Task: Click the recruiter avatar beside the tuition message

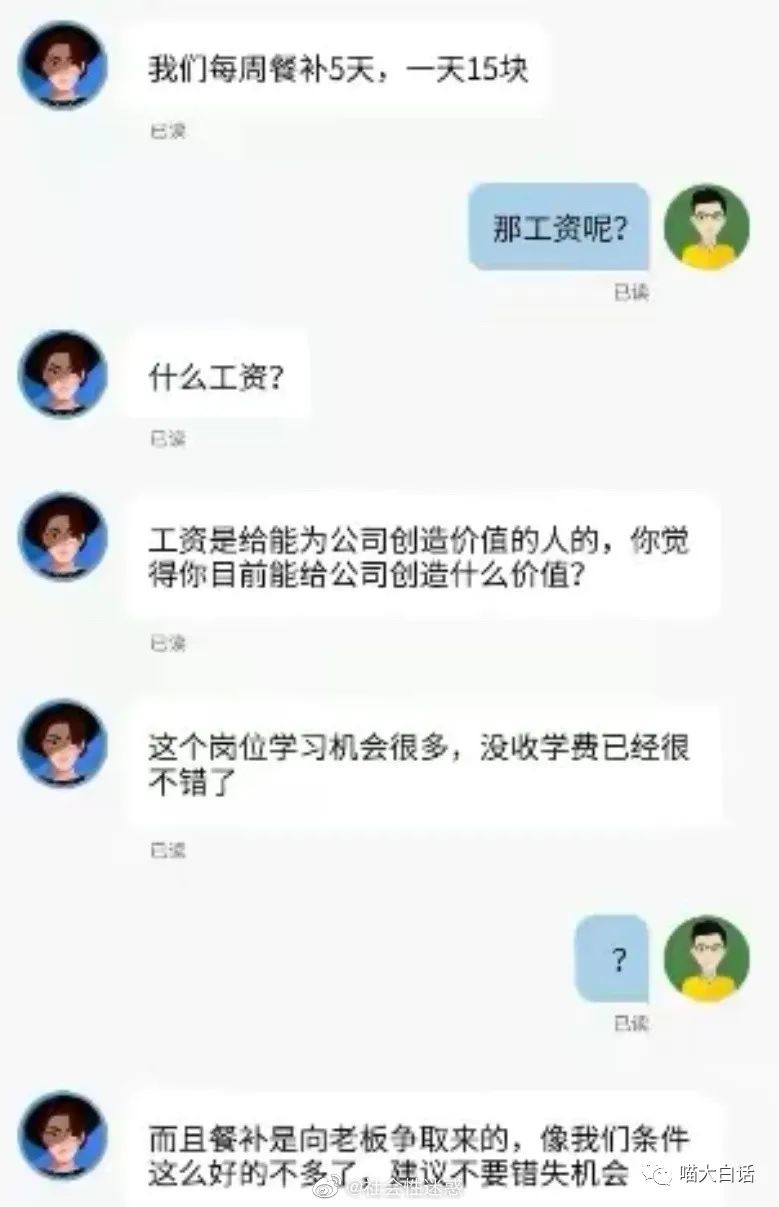Action: [62, 745]
